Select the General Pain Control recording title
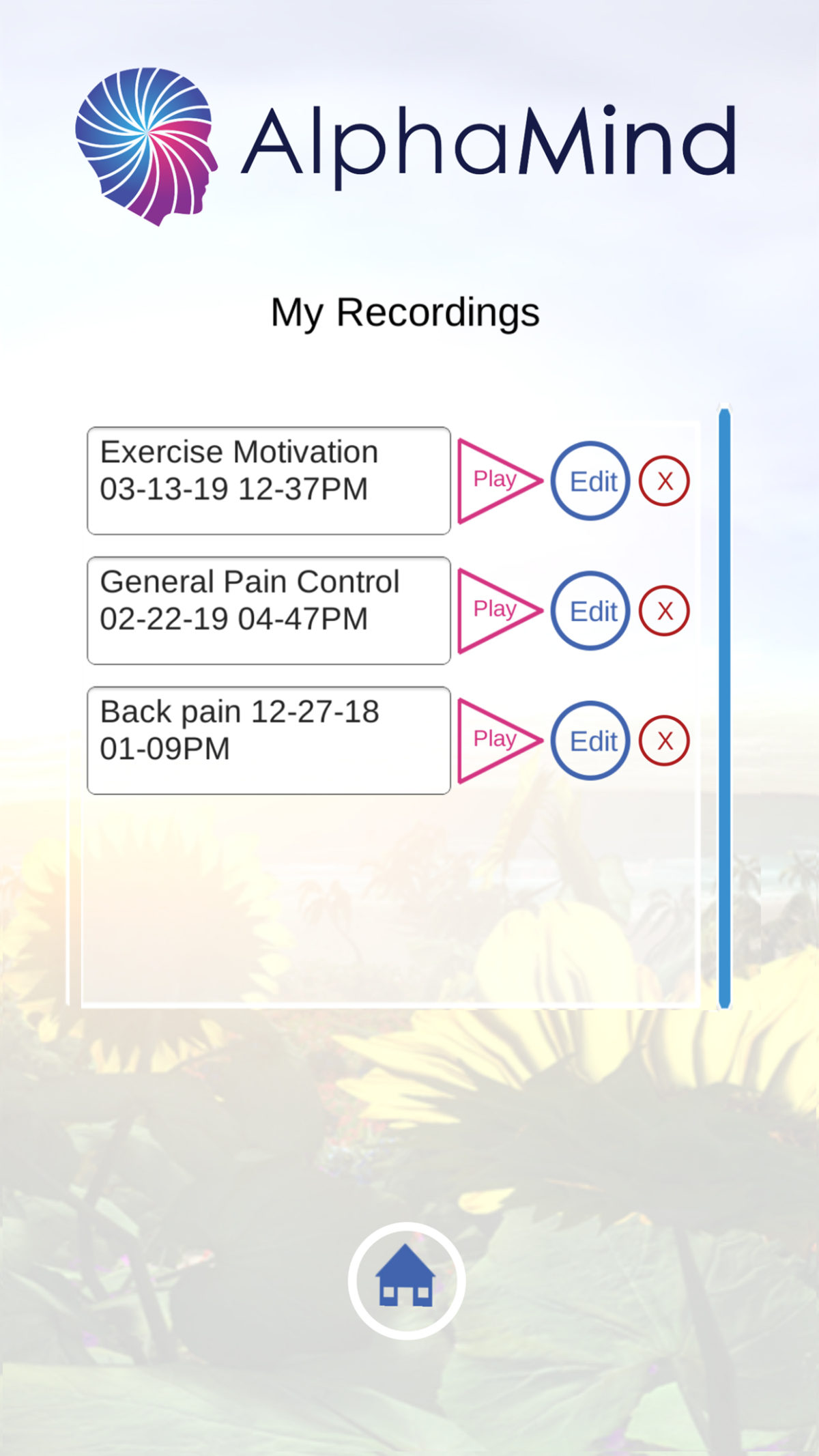Screen dimensions: 819x1456 click(x=268, y=610)
